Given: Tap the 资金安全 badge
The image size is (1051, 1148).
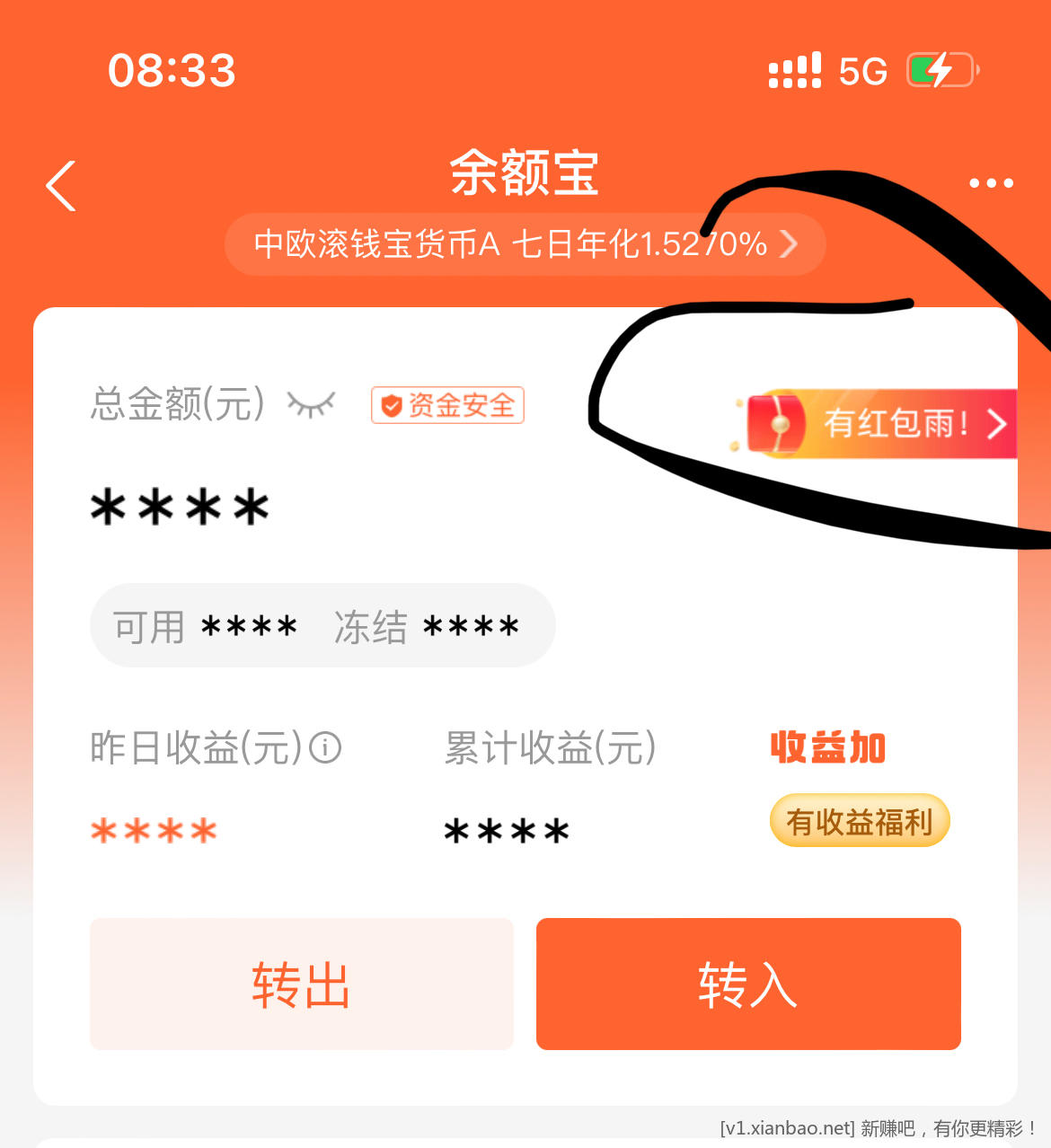Looking at the screenshot, I should (x=447, y=405).
